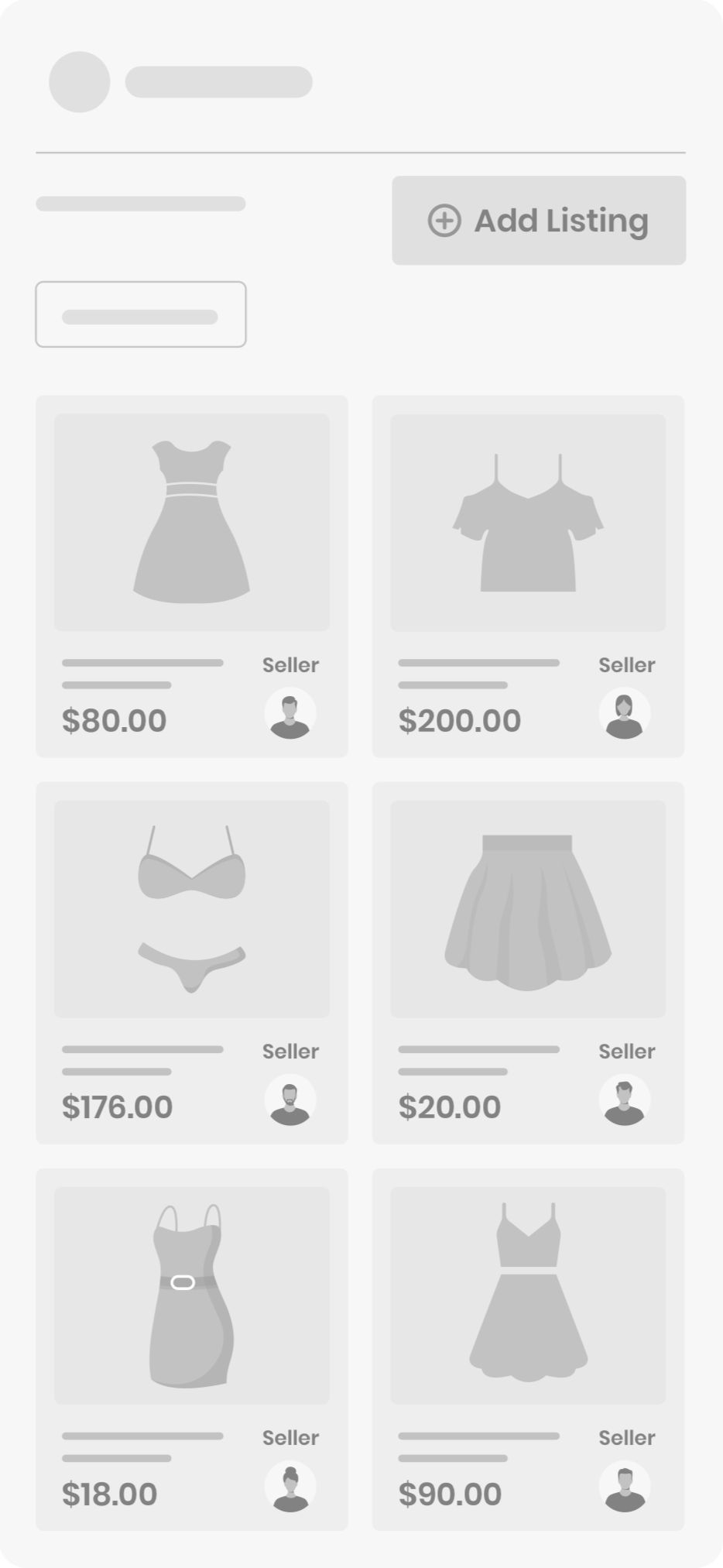Open the $200.00 top listing
The height and width of the screenshot is (1568, 723).
tap(528, 523)
